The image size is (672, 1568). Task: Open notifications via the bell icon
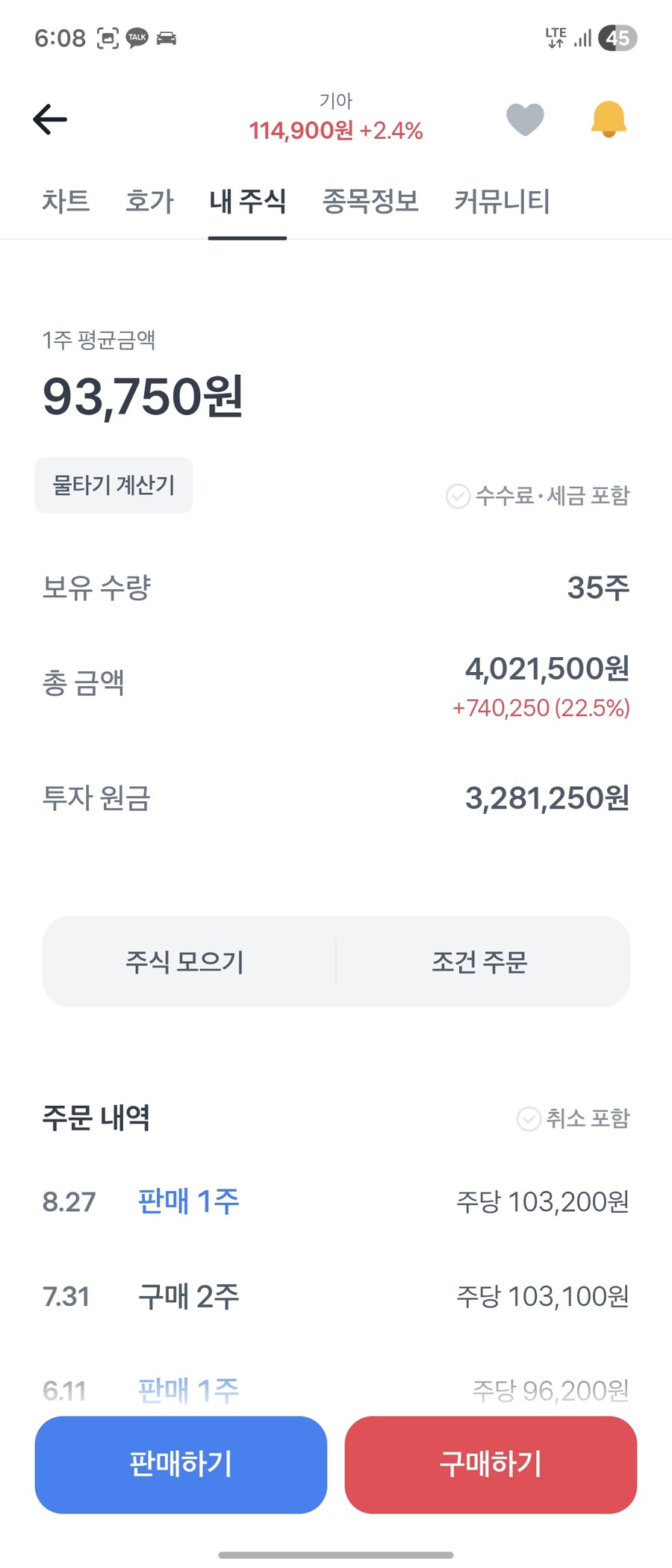[x=607, y=119]
